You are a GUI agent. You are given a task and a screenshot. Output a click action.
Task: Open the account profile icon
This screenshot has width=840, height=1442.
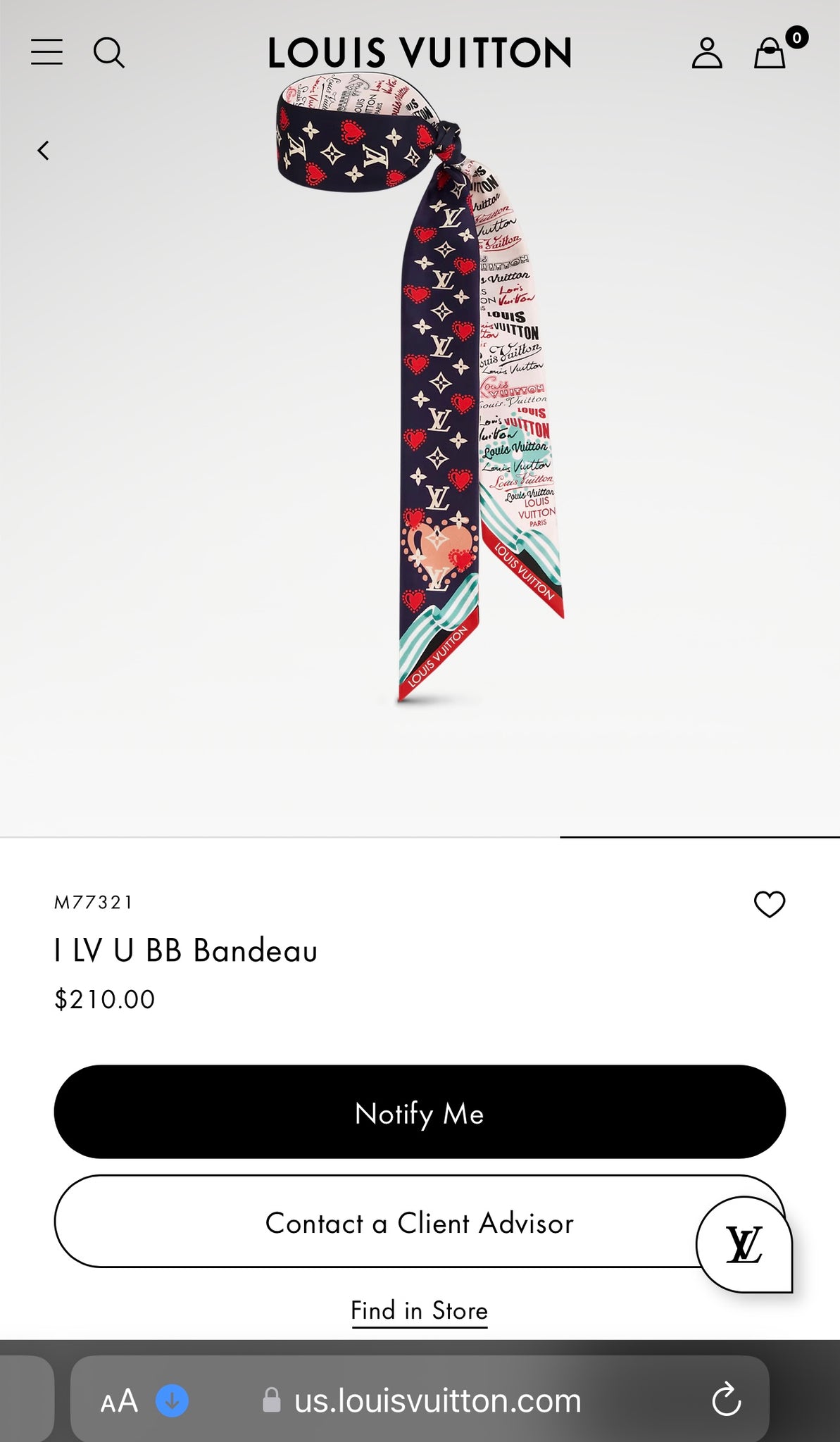pyautogui.click(x=707, y=53)
